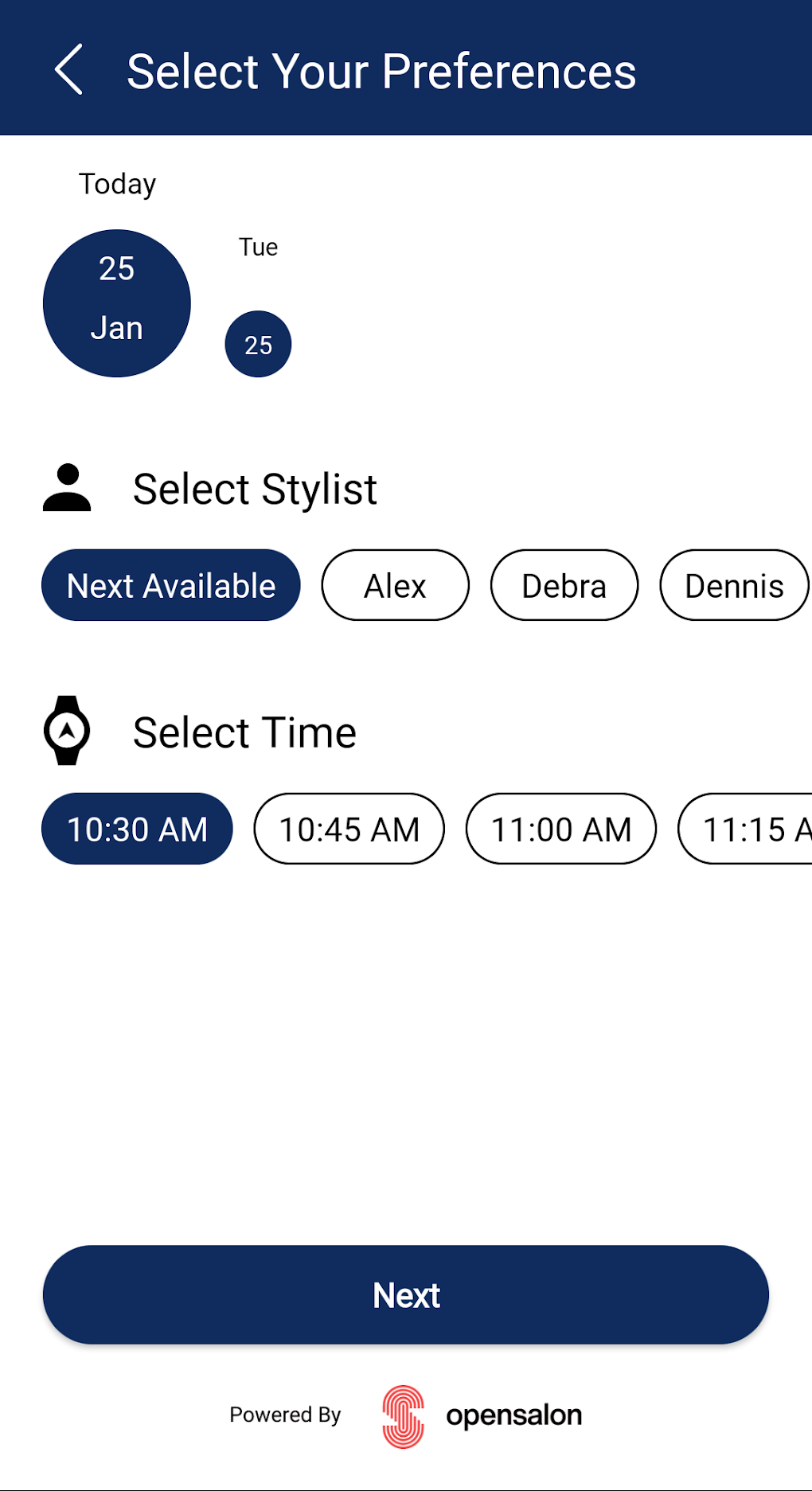
Task: Choose Alex as stylist
Action: 395,585
